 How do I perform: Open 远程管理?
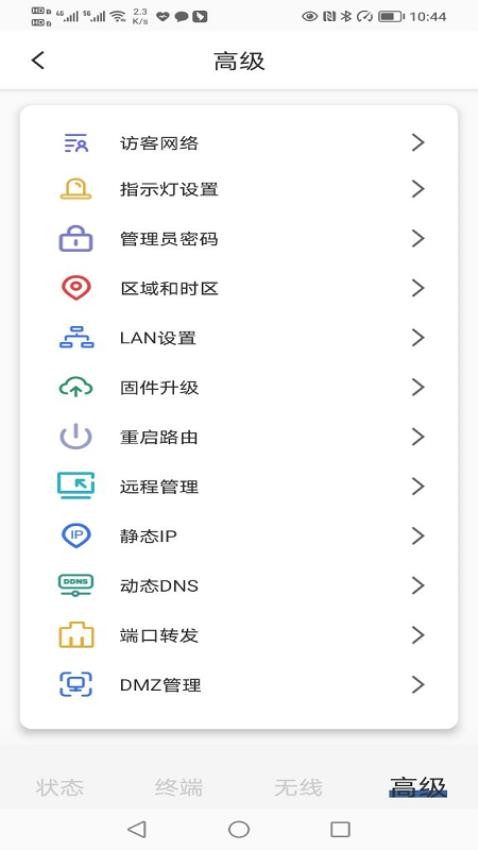click(x=239, y=486)
